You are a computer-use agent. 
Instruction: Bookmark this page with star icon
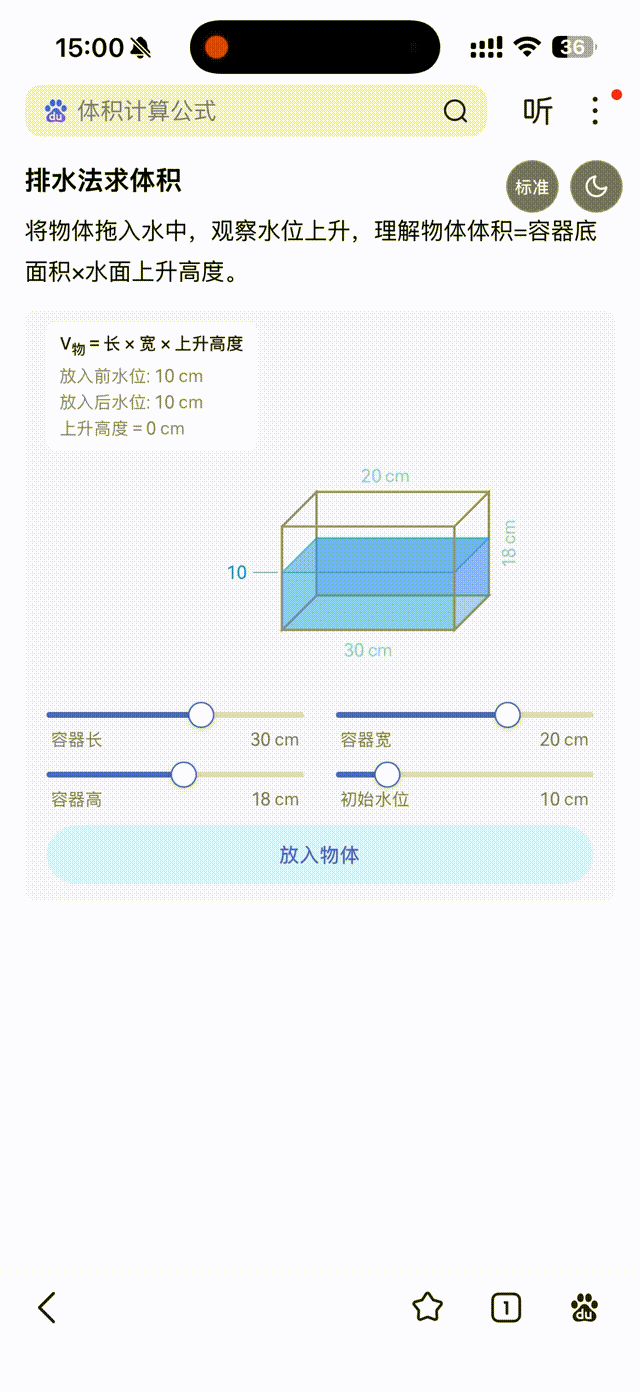point(428,1307)
